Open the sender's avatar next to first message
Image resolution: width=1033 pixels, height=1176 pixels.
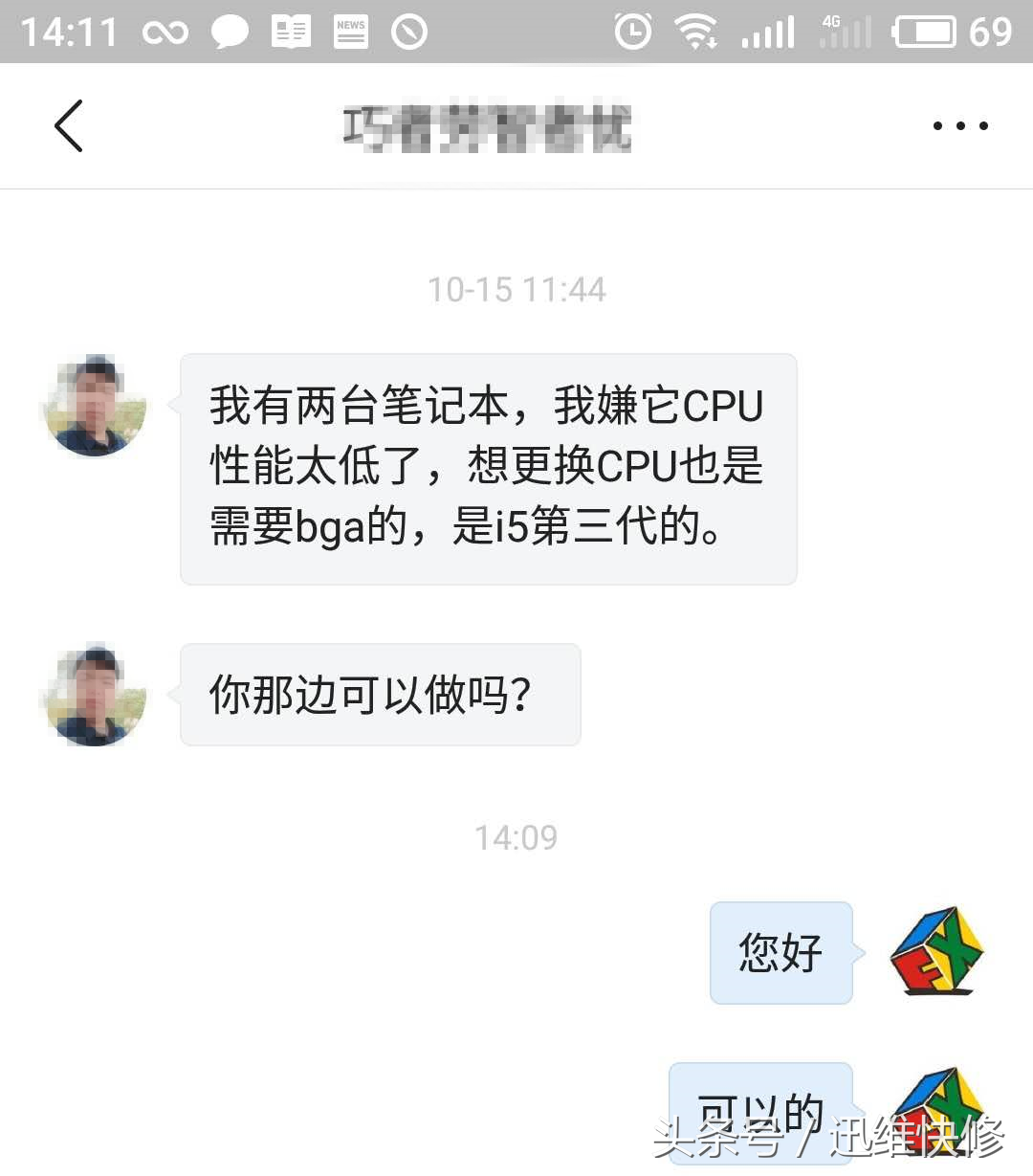[x=93, y=406]
